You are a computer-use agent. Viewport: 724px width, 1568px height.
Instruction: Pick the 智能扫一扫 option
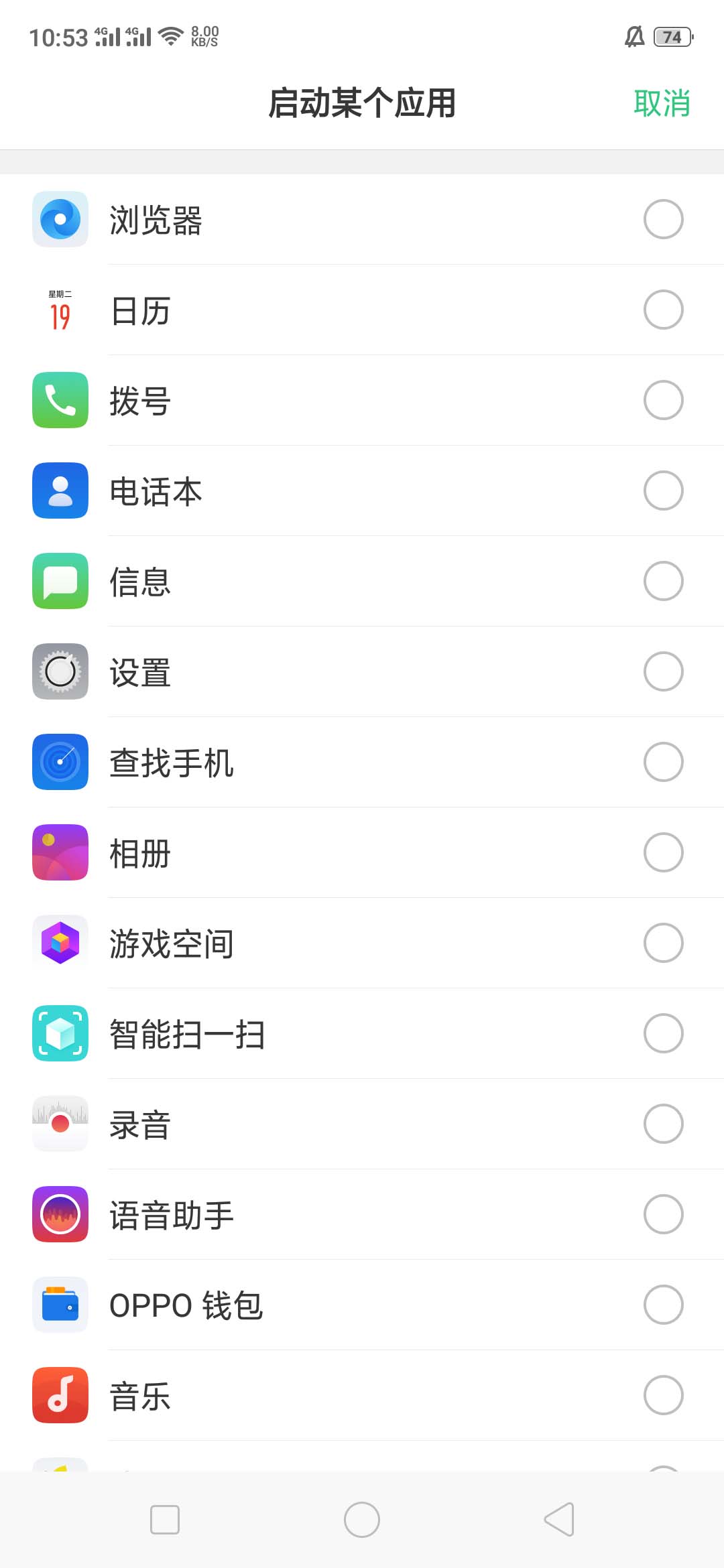[x=663, y=1033]
